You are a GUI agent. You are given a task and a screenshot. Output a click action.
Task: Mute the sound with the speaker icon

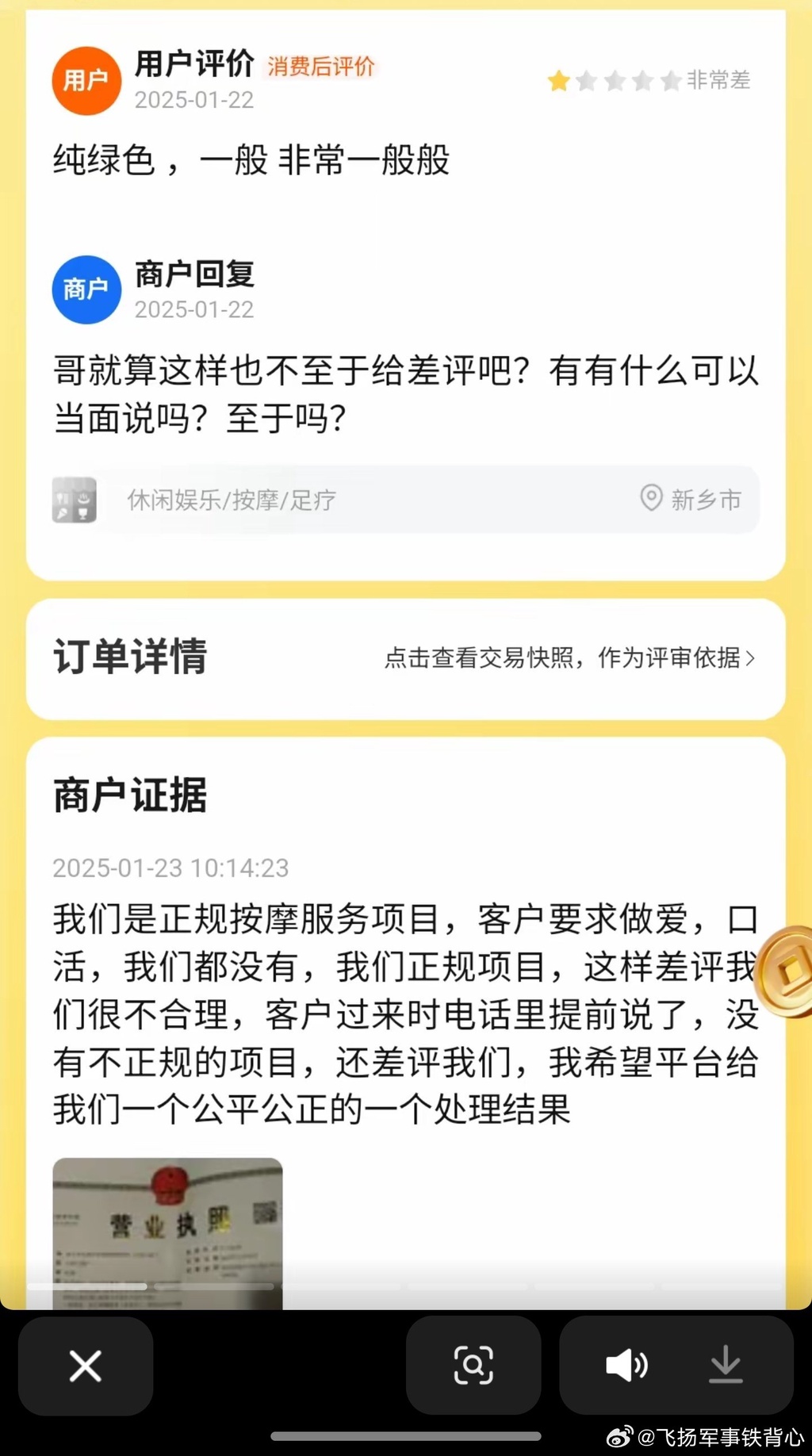pyautogui.click(x=626, y=1366)
